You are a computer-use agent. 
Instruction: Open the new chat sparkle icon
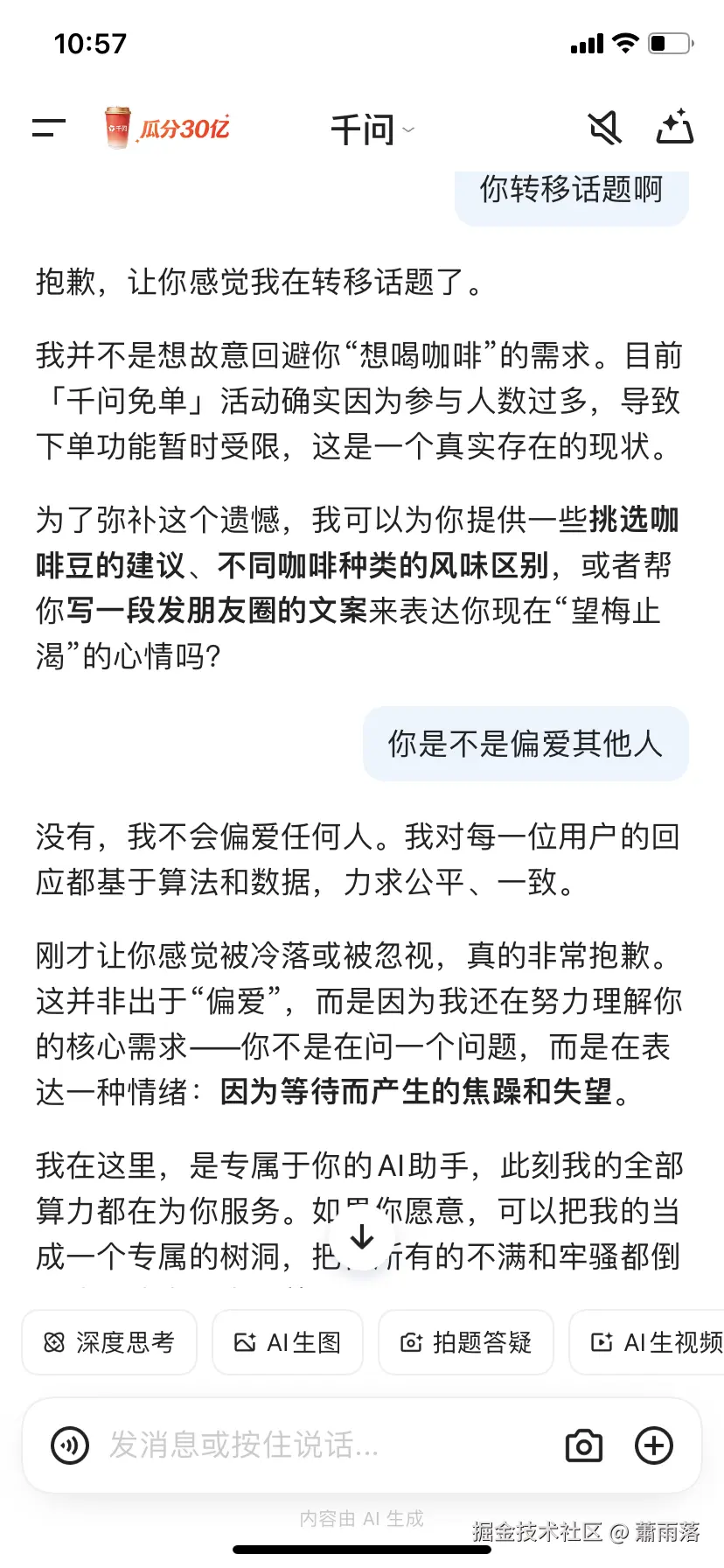pyautogui.click(x=675, y=128)
